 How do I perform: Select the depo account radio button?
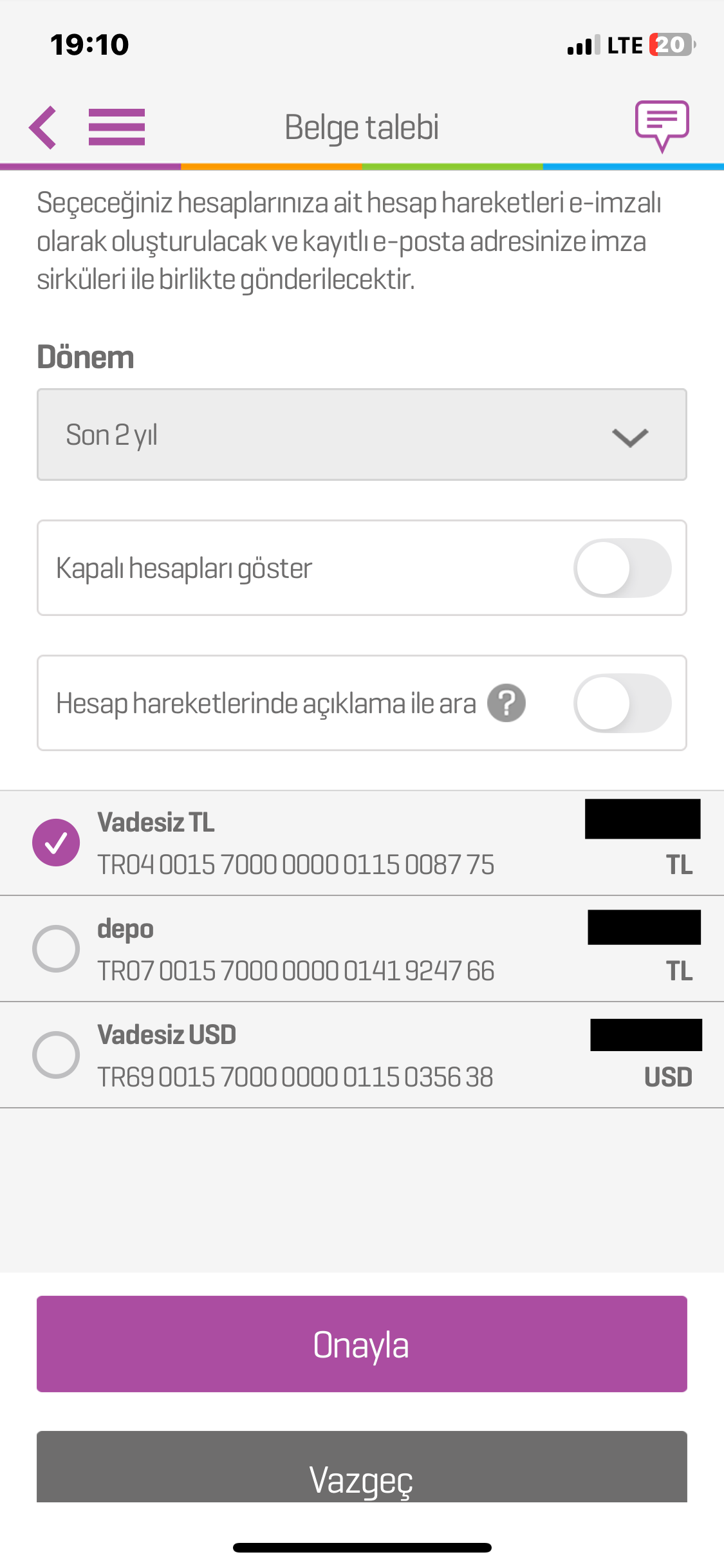pos(57,948)
